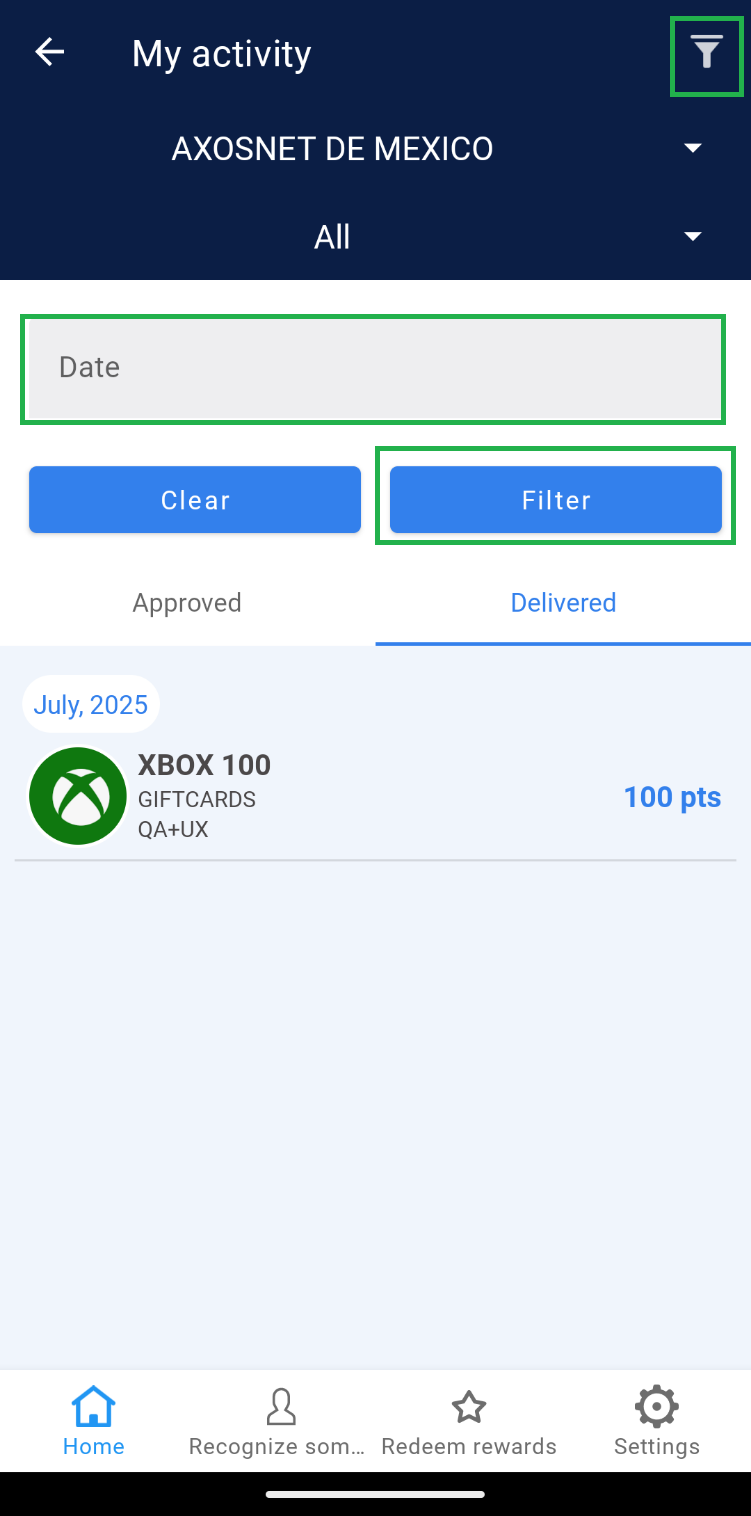This screenshot has width=751, height=1516.
Task: Toggle the filter funnel icon
Action: [707, 52]
